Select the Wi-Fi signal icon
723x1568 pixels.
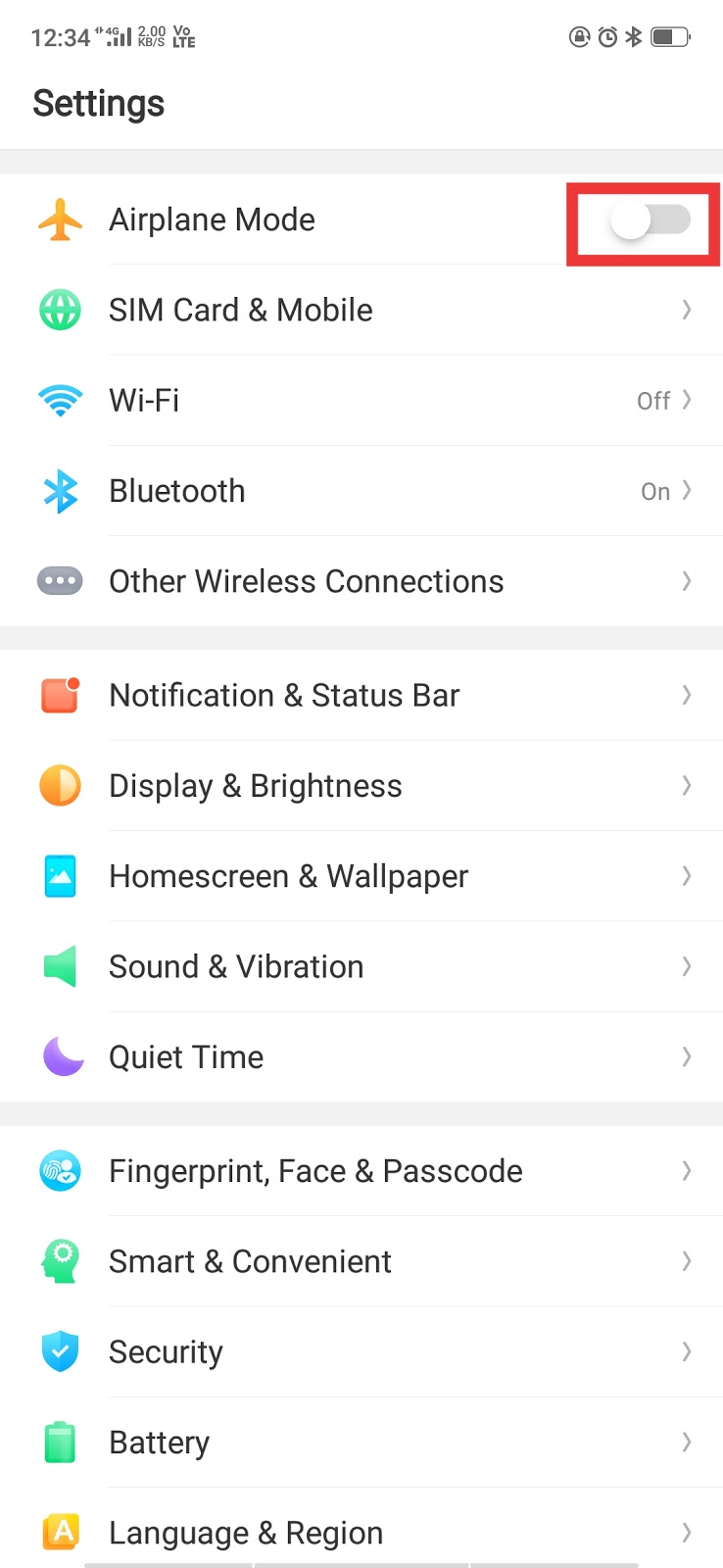(60, 400)
